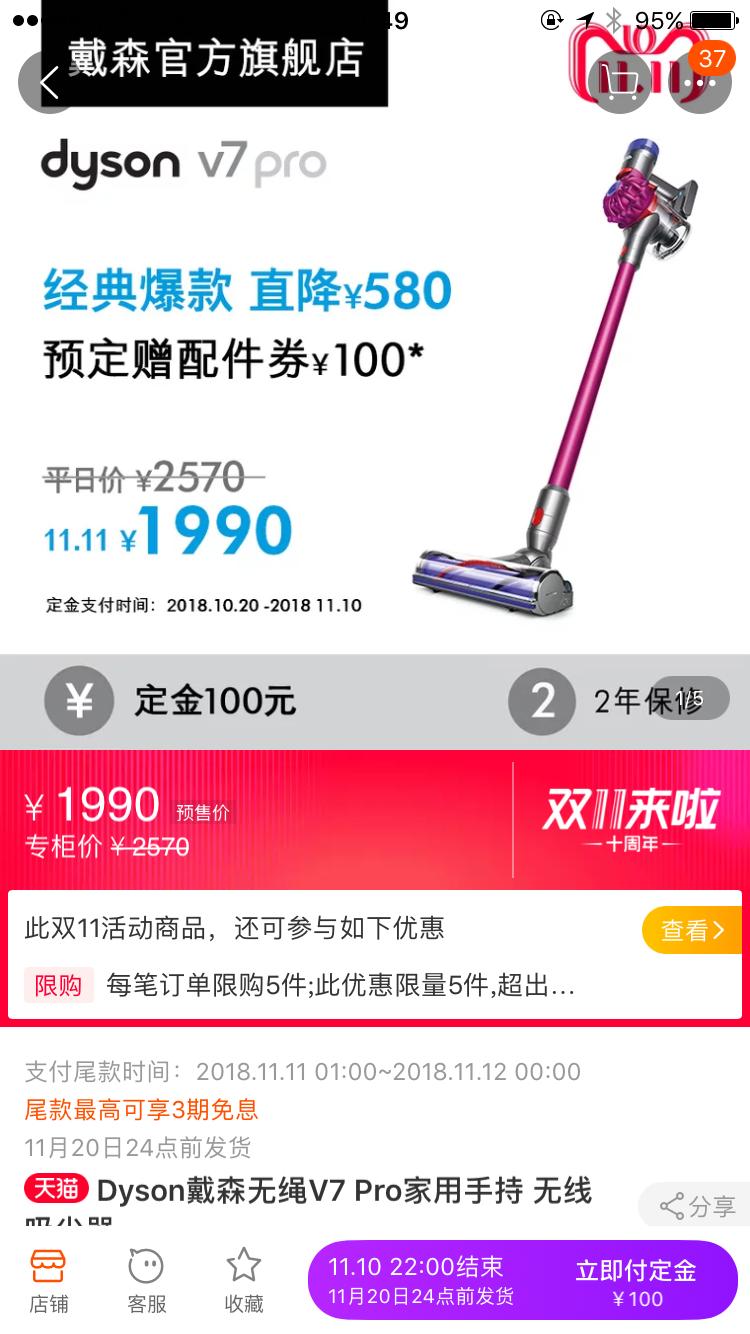Contact 客服 customer service

pos(146,1282)
